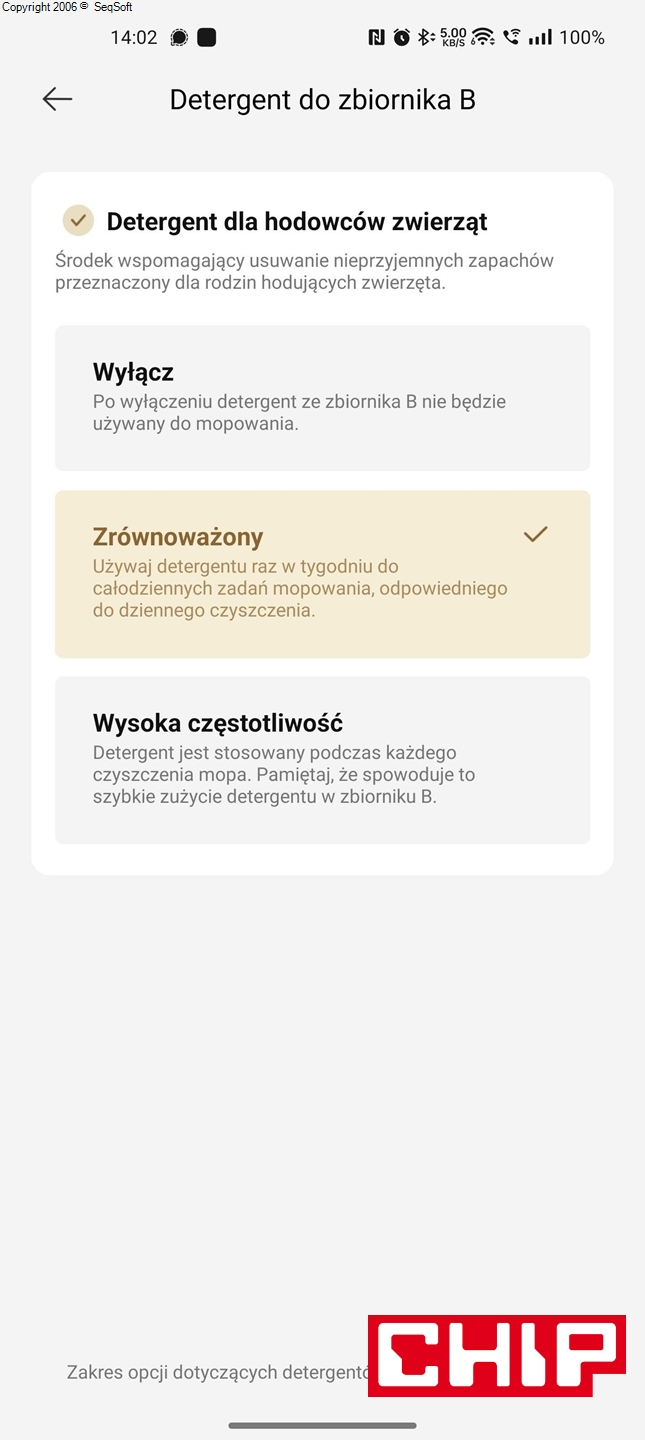Screen dimensions: 645x1440
Task: Select the Wyłącz option
Action: 322,398
